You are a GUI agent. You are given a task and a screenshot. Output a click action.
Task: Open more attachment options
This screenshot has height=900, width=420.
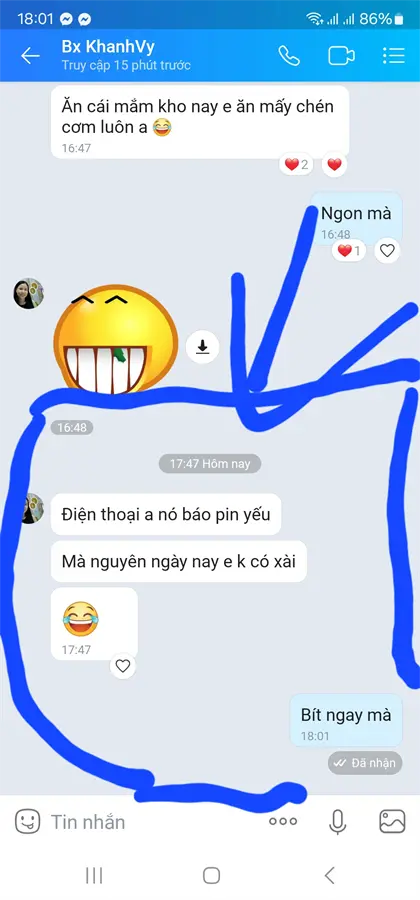point(283,821)
